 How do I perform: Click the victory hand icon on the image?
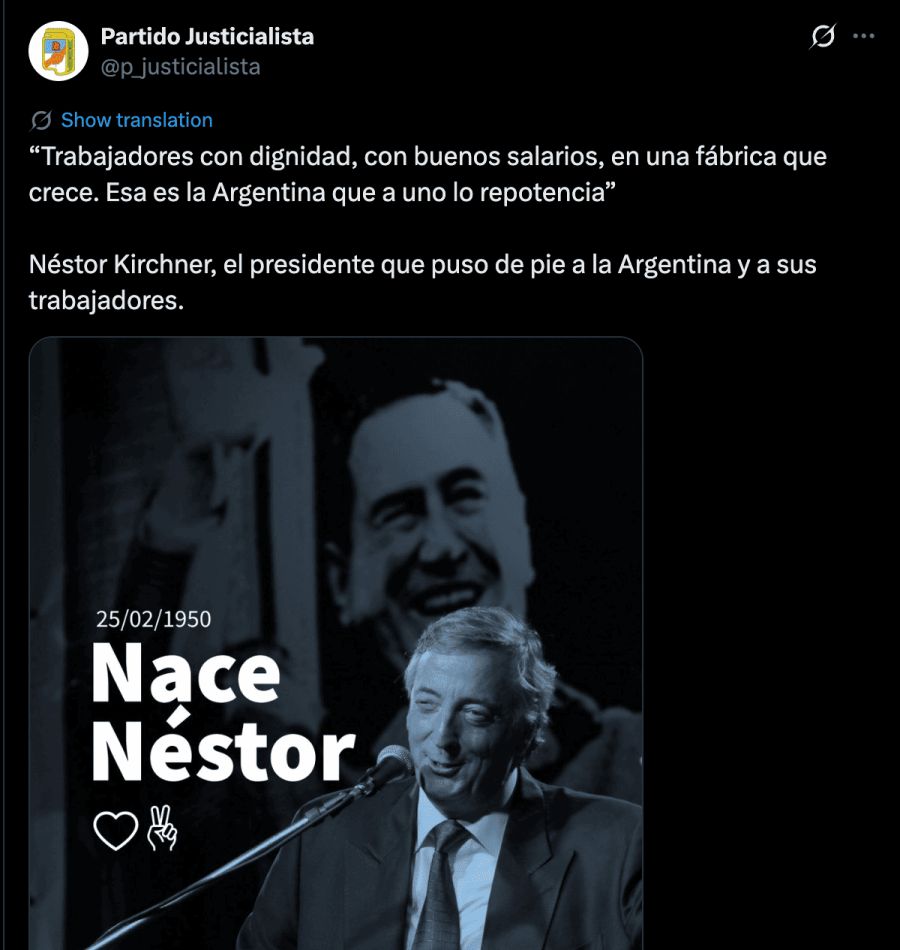tap(163, 827)
